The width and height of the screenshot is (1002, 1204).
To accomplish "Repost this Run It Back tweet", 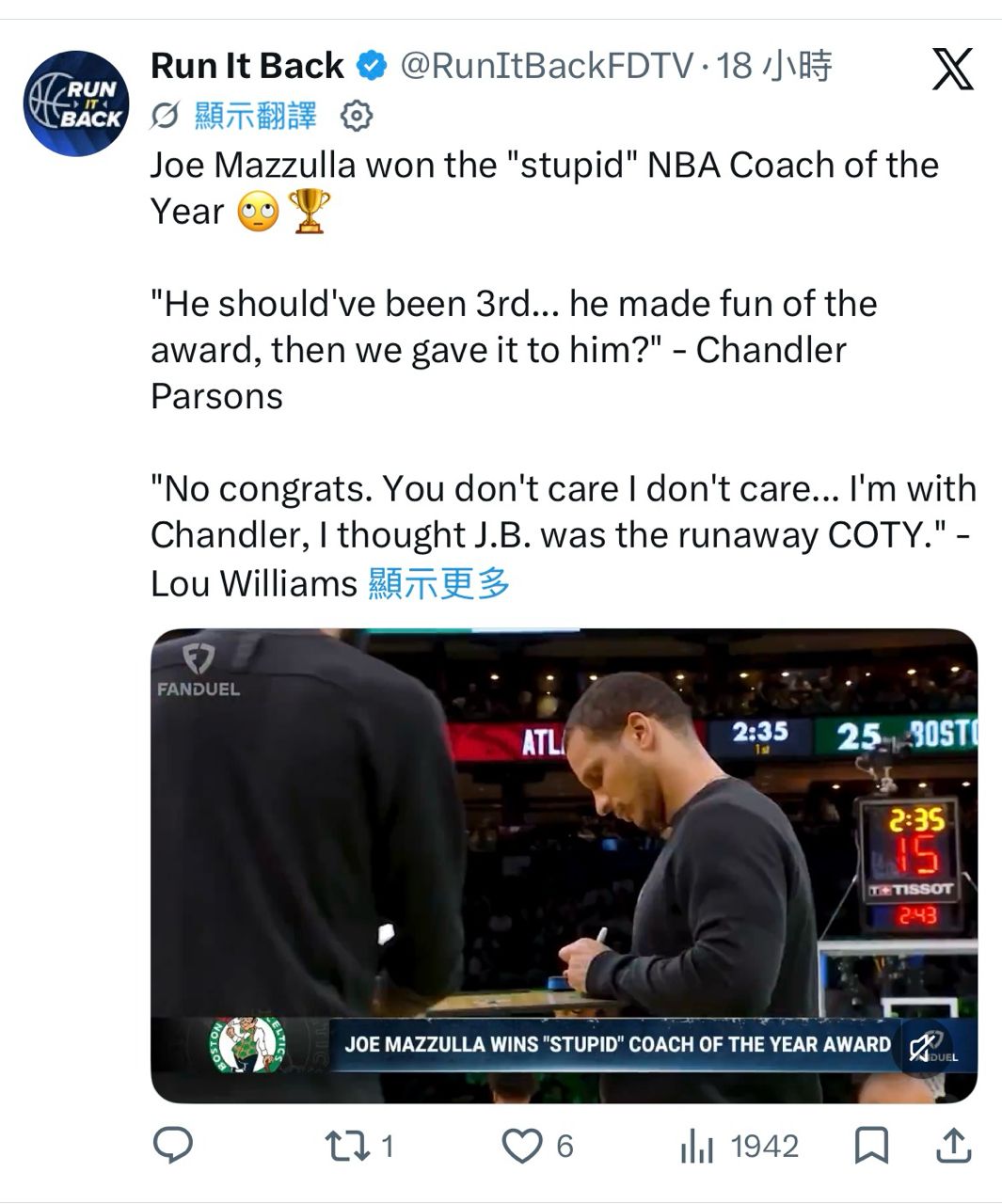I will pos(358,1146).
